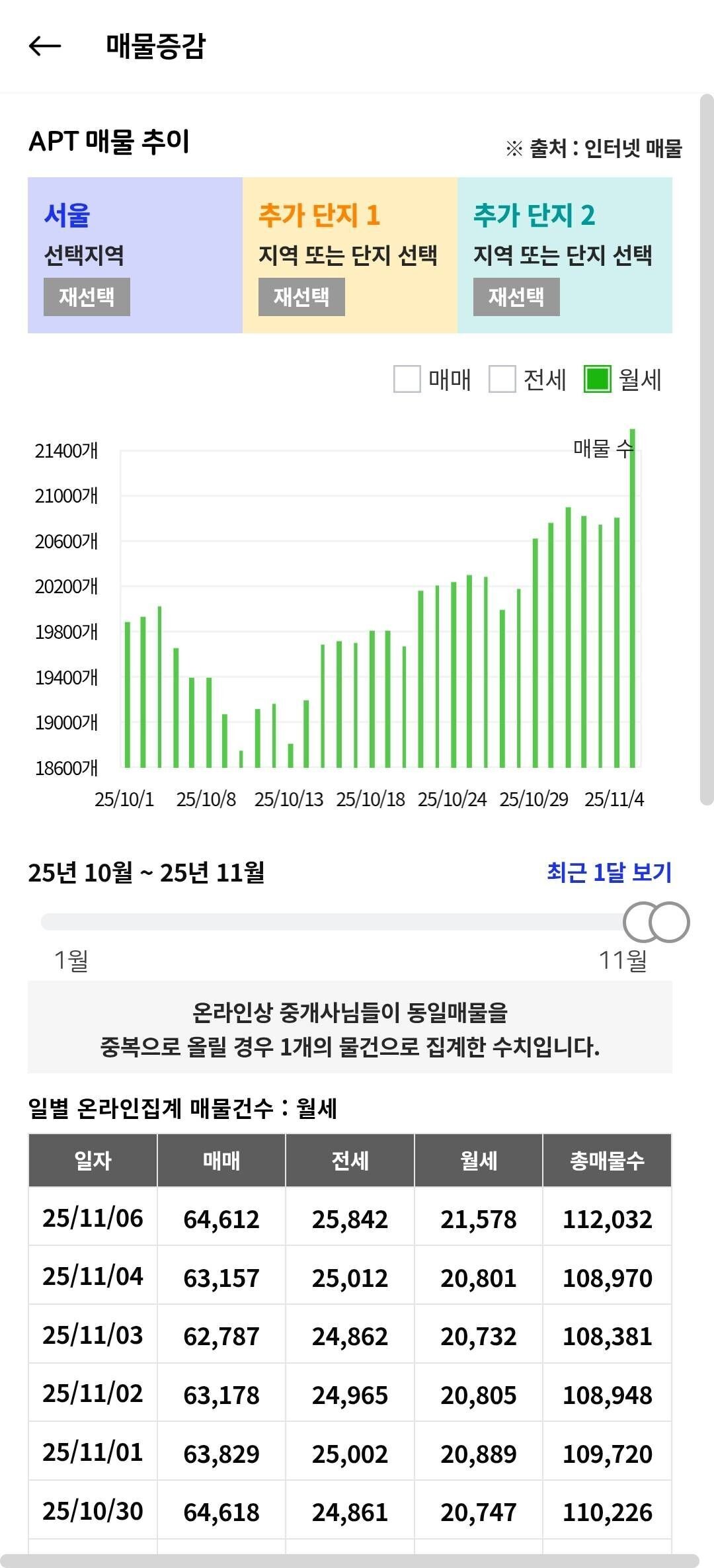Viewport: 714px width, 1568px height.
Task: Click the 매물 수 chart label
Action: tap(604, 449)
